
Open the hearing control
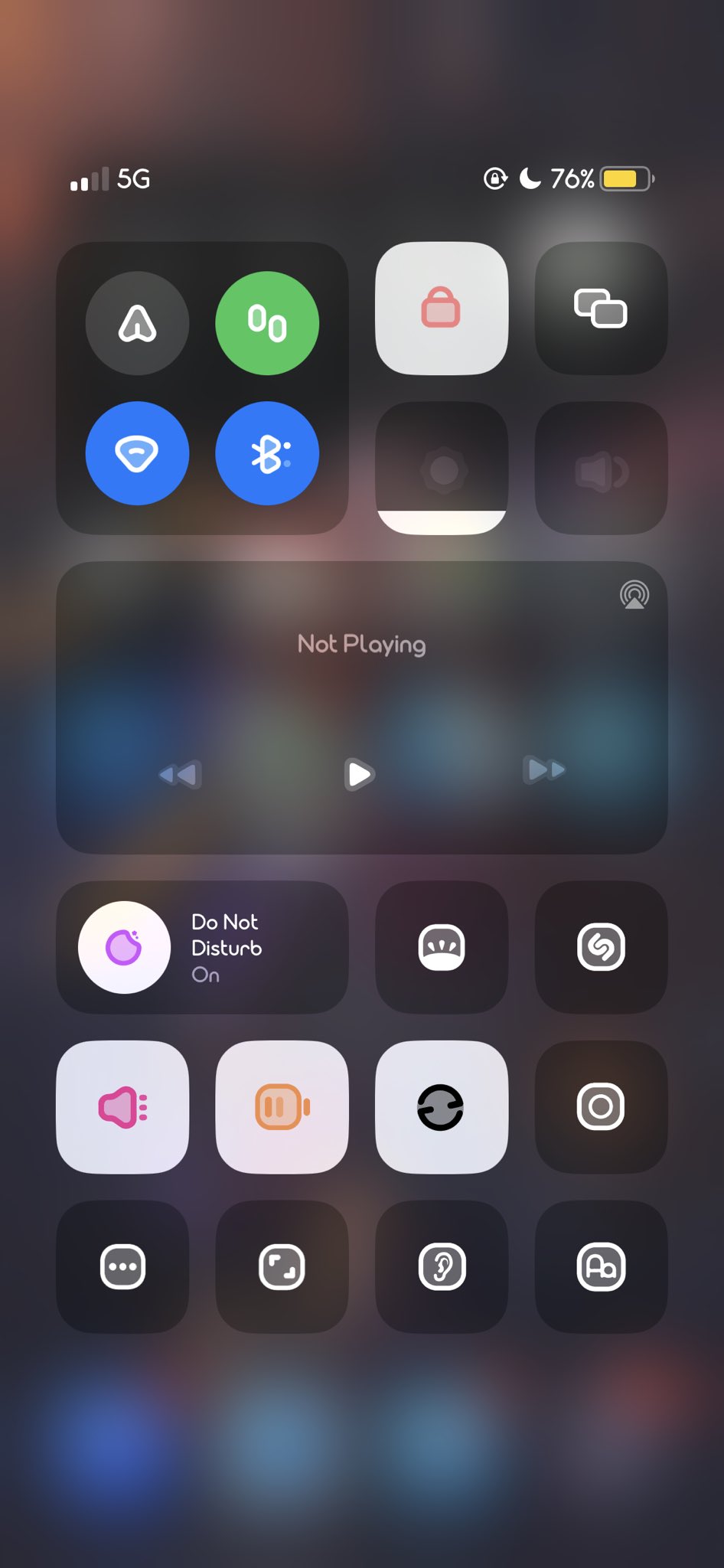(x=442, y=1267)
